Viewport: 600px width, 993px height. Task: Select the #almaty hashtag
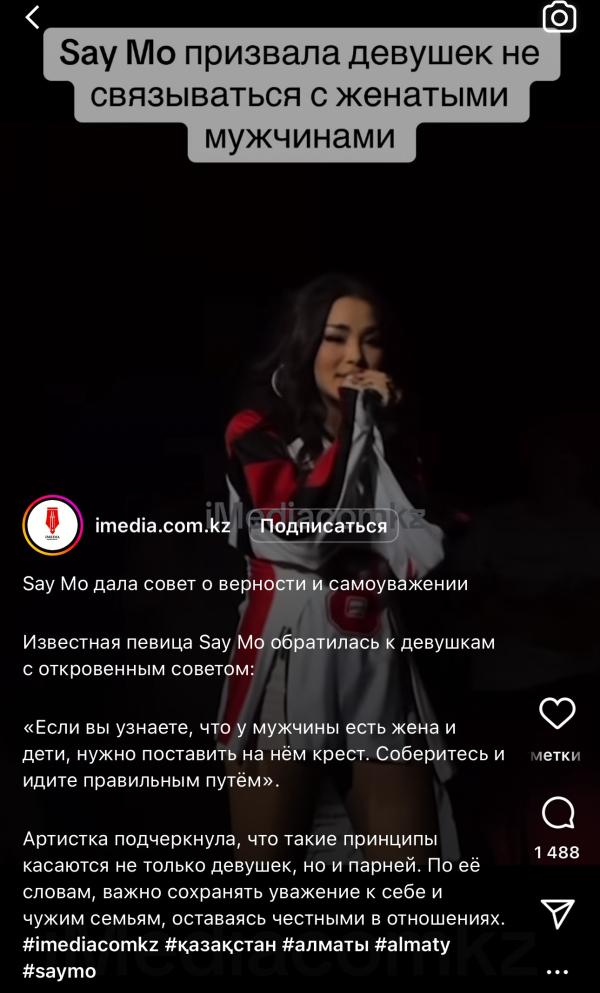click(x=413, y=944)
